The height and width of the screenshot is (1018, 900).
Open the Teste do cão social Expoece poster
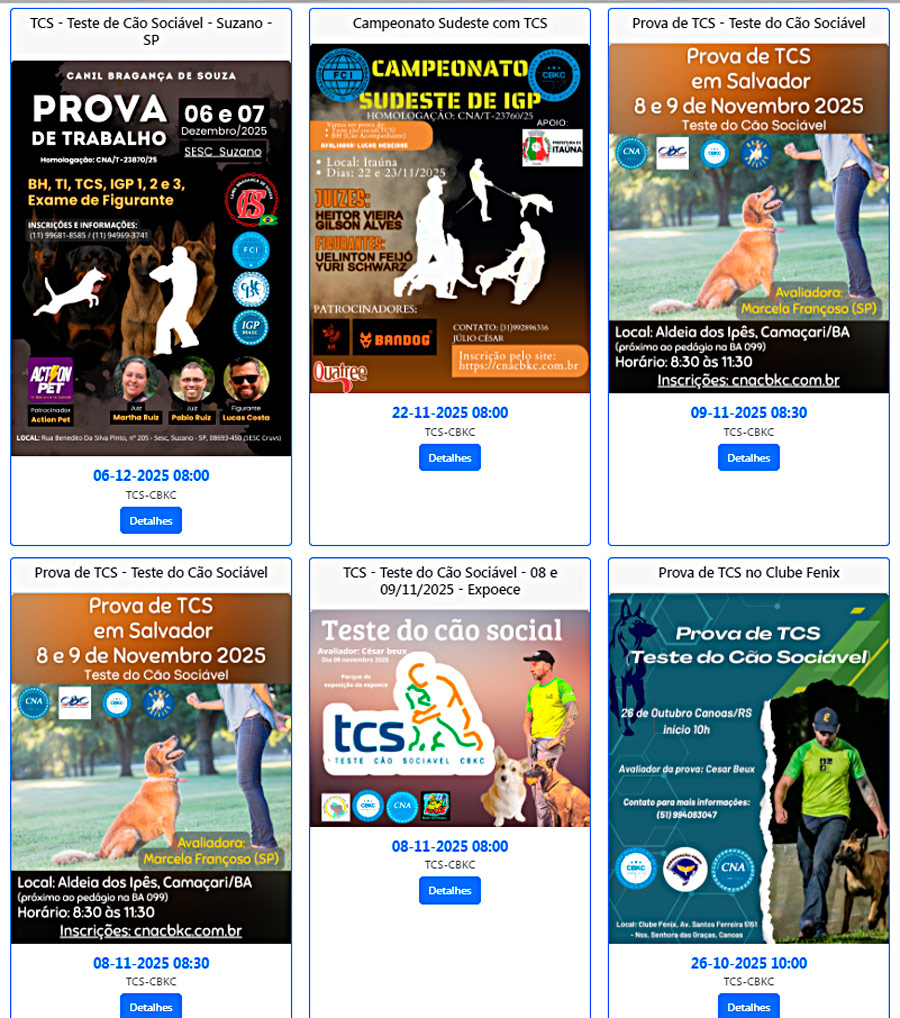pos(449,718)
